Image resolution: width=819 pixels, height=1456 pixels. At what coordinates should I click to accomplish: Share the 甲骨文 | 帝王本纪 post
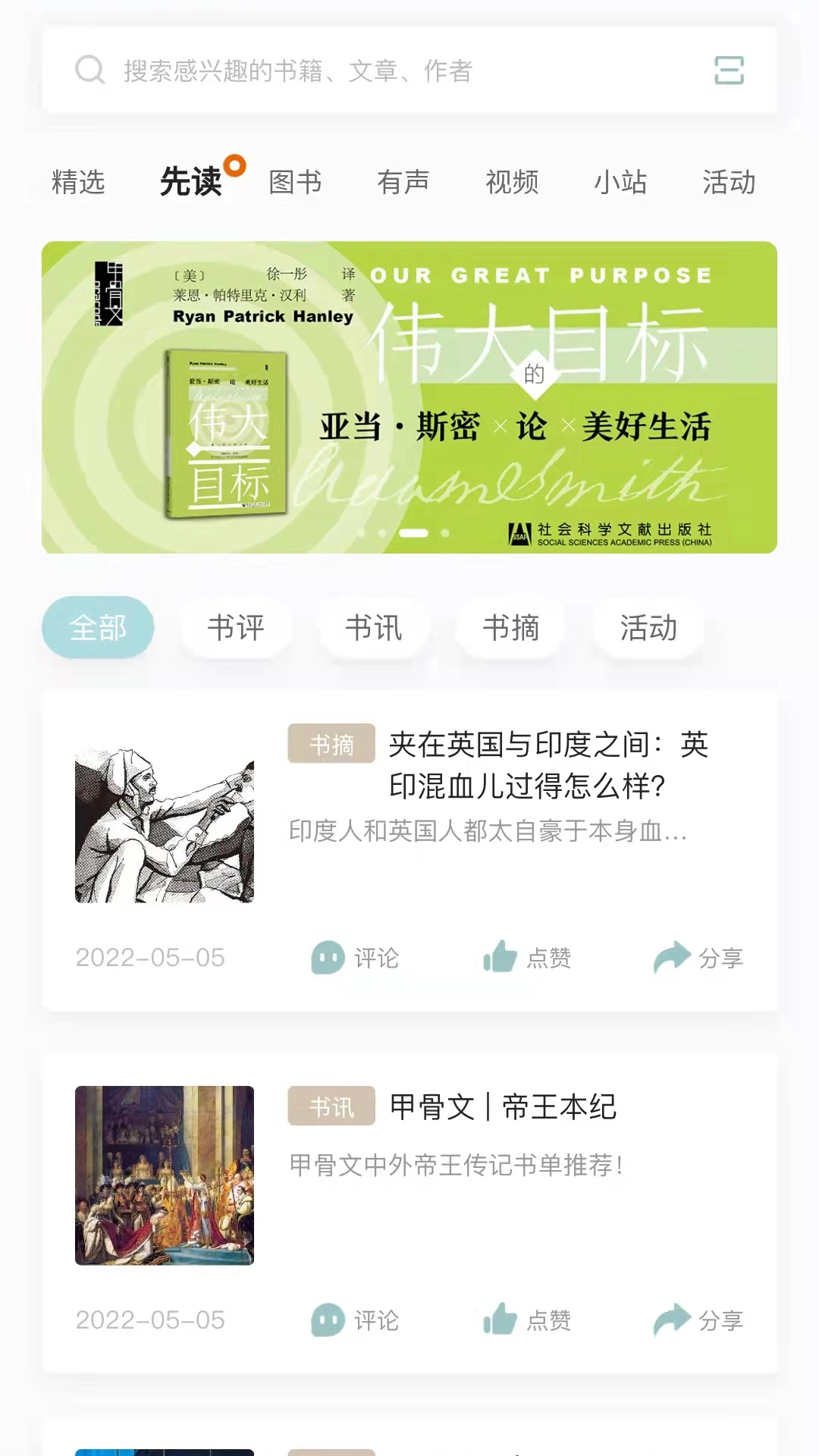coord(698,1320)
